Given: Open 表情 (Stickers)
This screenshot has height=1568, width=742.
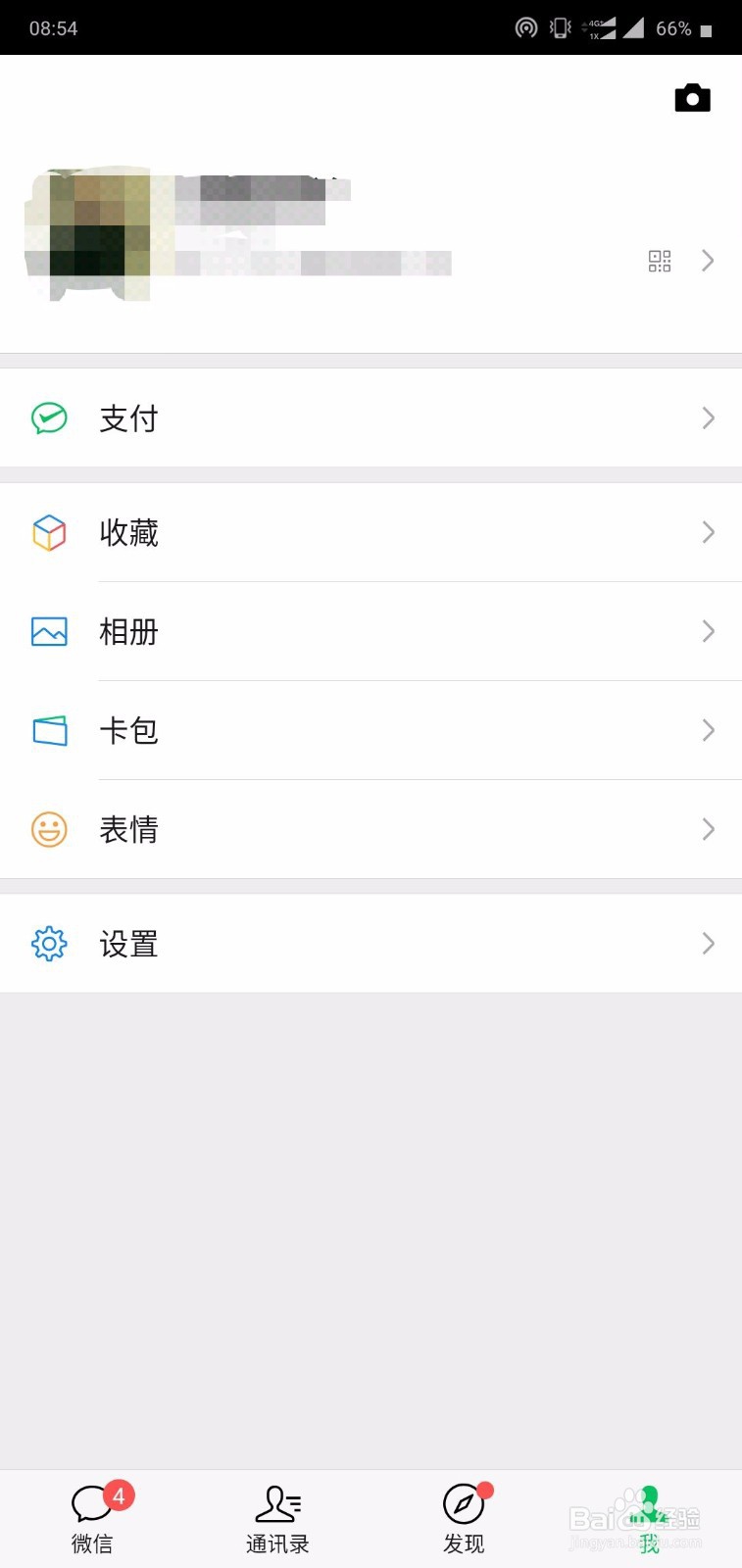Looking at the screenshot, I should tap(371, 830).
